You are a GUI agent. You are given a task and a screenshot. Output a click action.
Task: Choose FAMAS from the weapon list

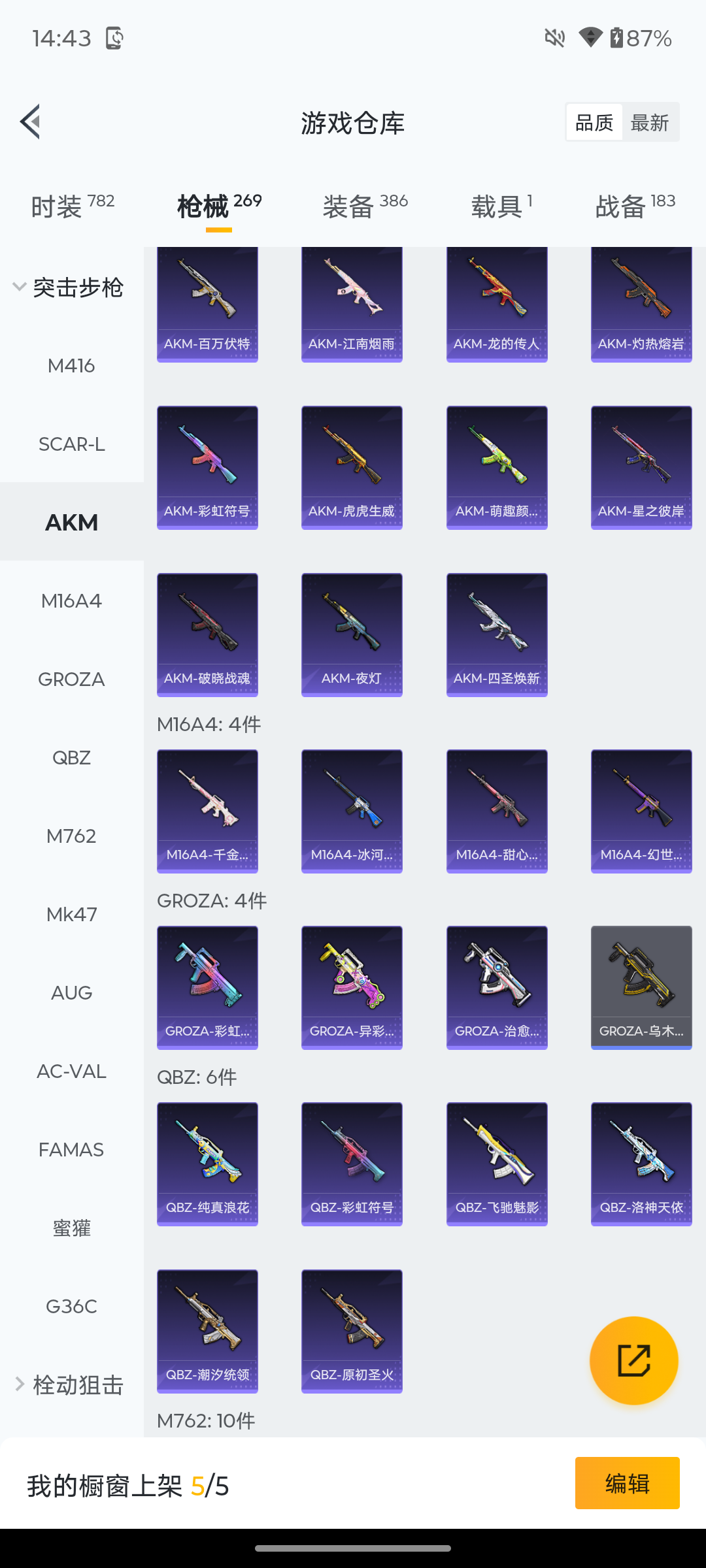tap(71, 1150)
